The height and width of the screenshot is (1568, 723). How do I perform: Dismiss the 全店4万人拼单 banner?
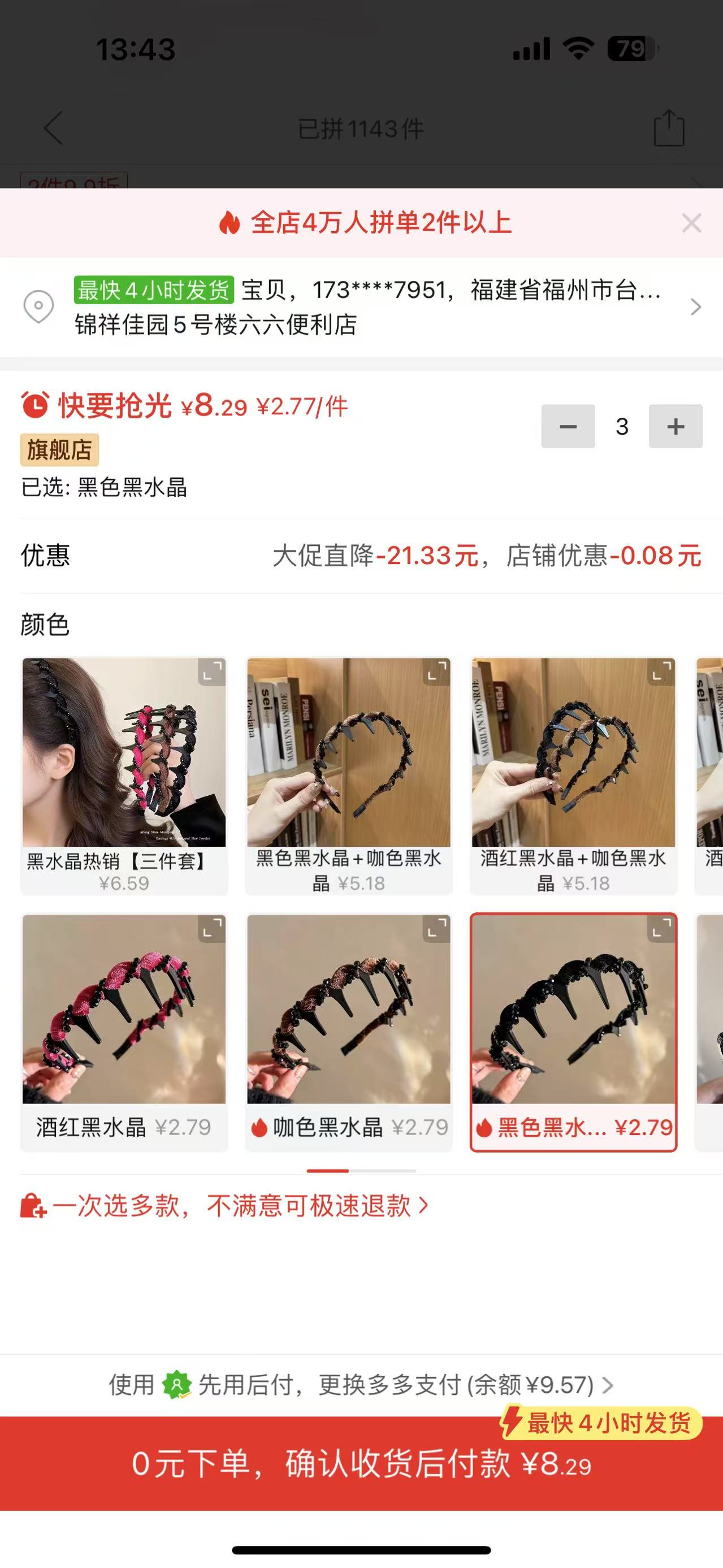click(x=691, y=223)
